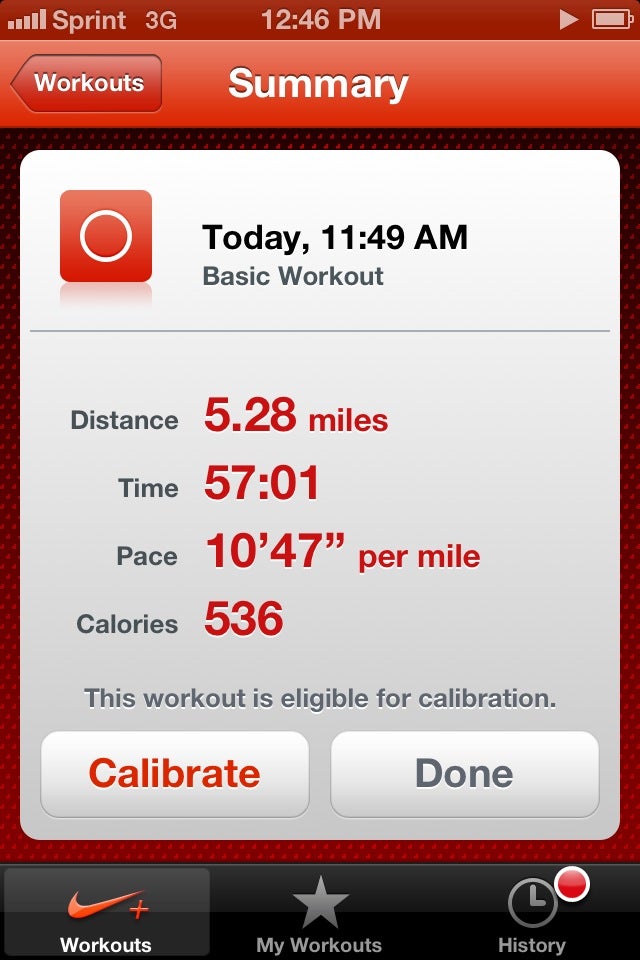This screenshot has width=640, height=960.
Task: Dismiss summary with Done button
Action: pyautogui.click(x=464, y=774)
